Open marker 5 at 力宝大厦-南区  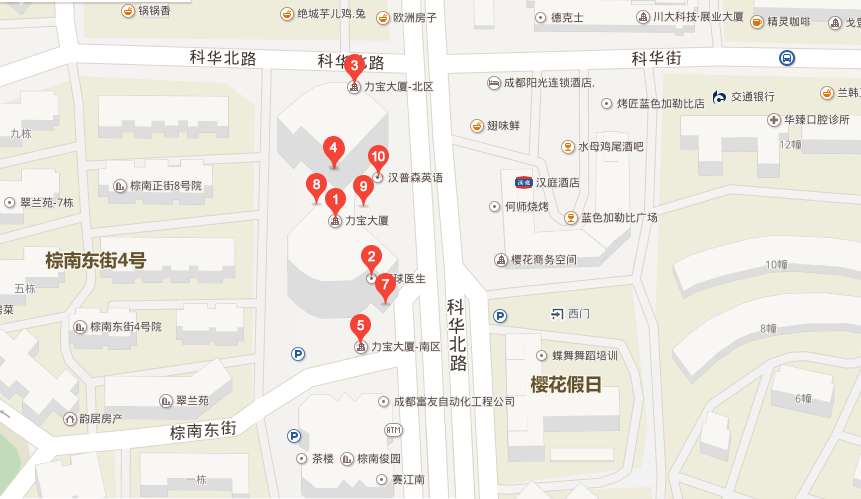click(x=360, y=325)
